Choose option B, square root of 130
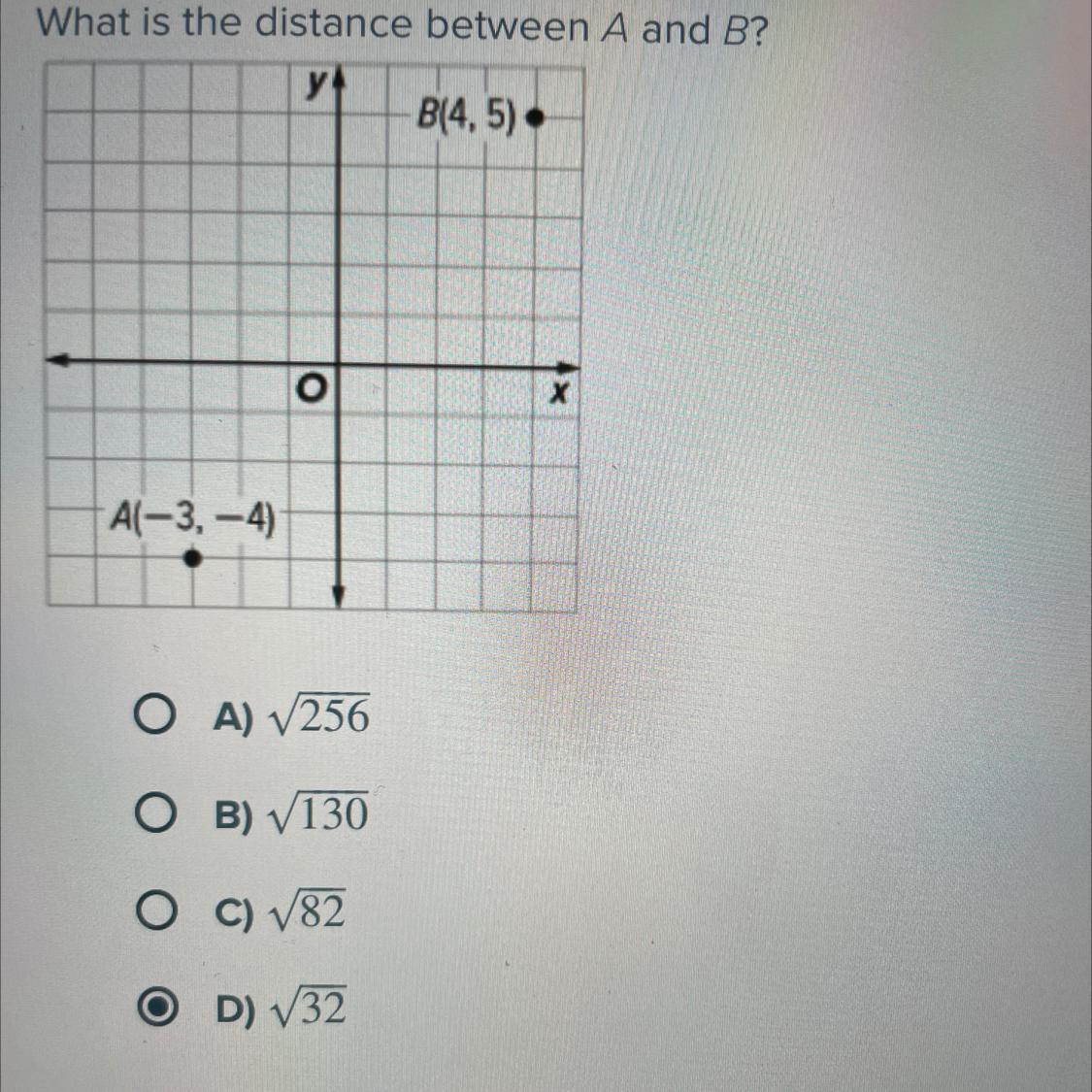The width and height of the screenshot is (1092, 1092). 155,813
